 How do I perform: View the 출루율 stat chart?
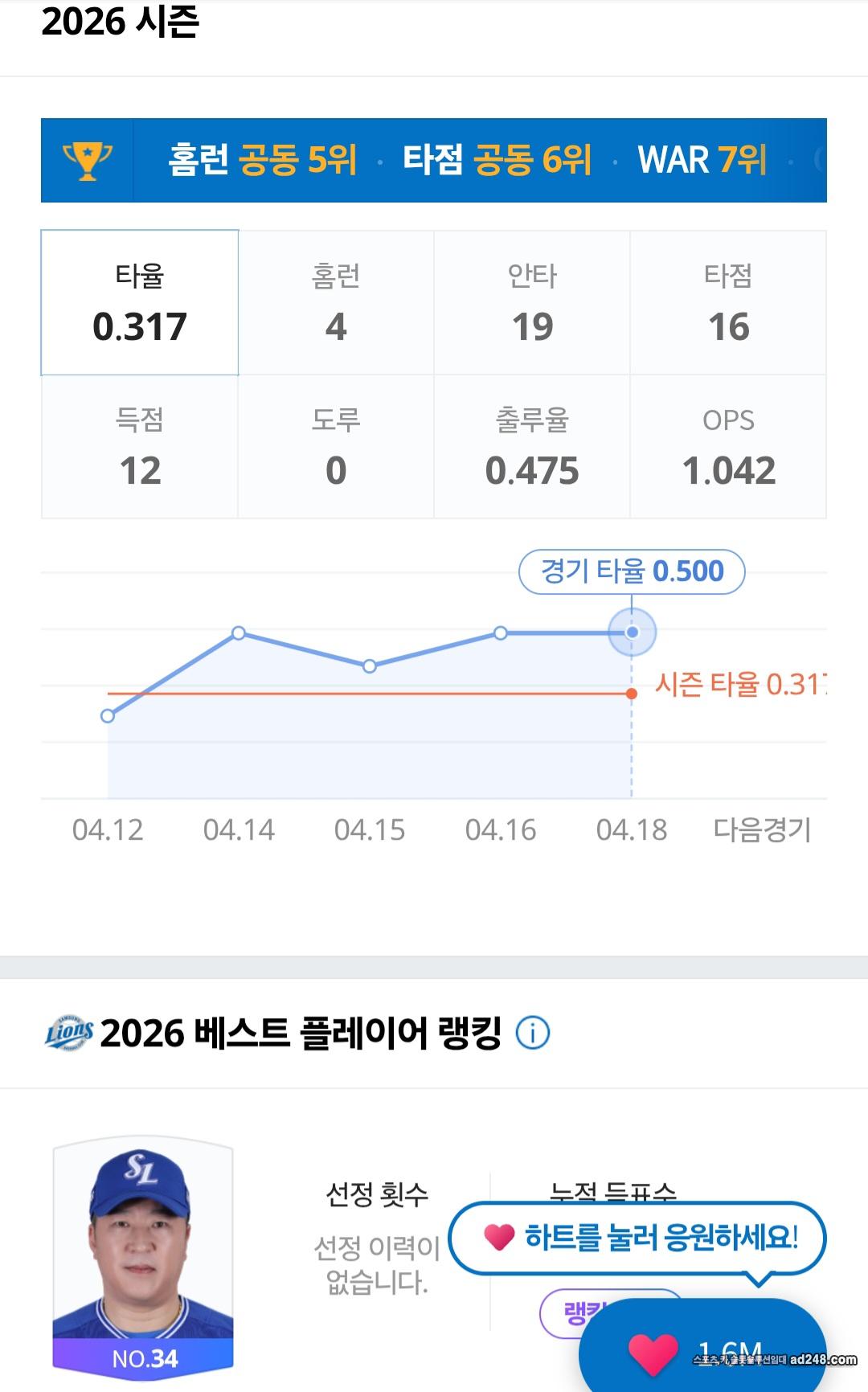[532, 447]
